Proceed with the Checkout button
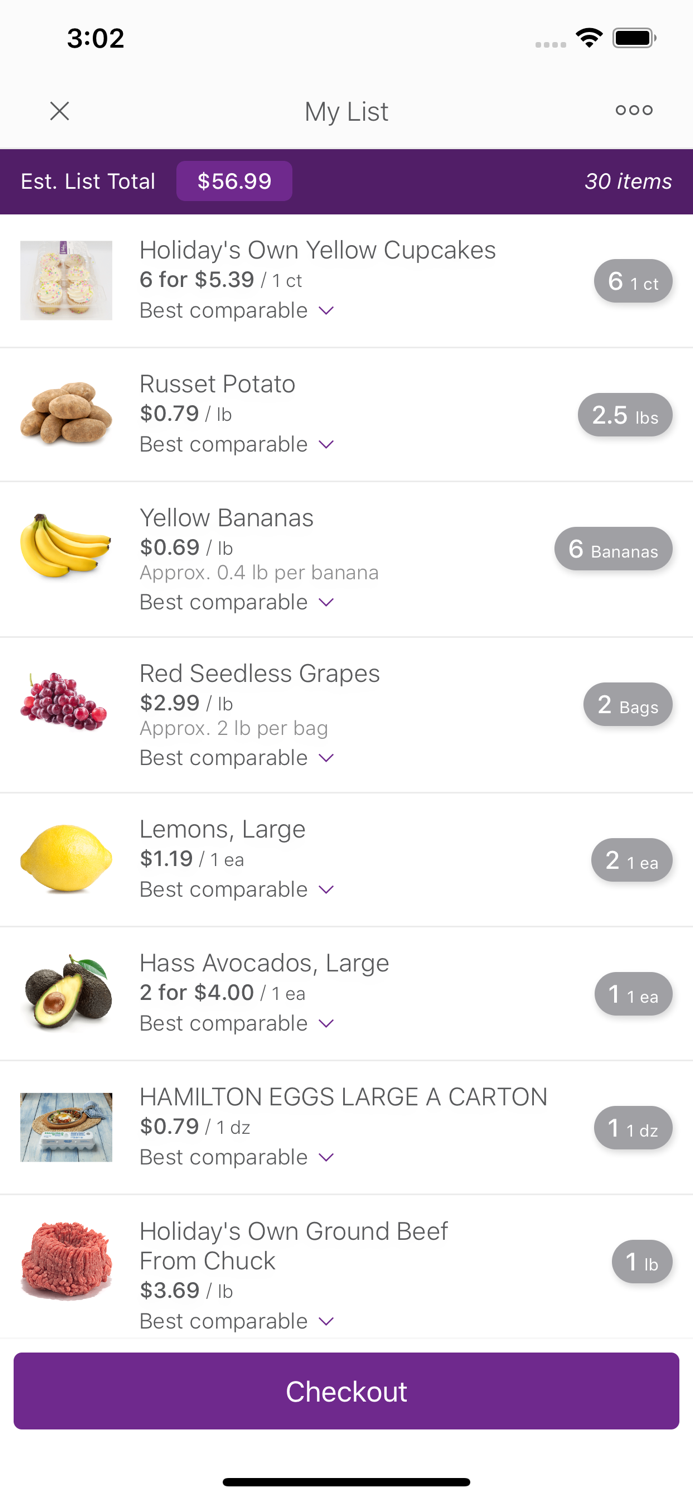 pyautogui.click(x=346, y=1391)
